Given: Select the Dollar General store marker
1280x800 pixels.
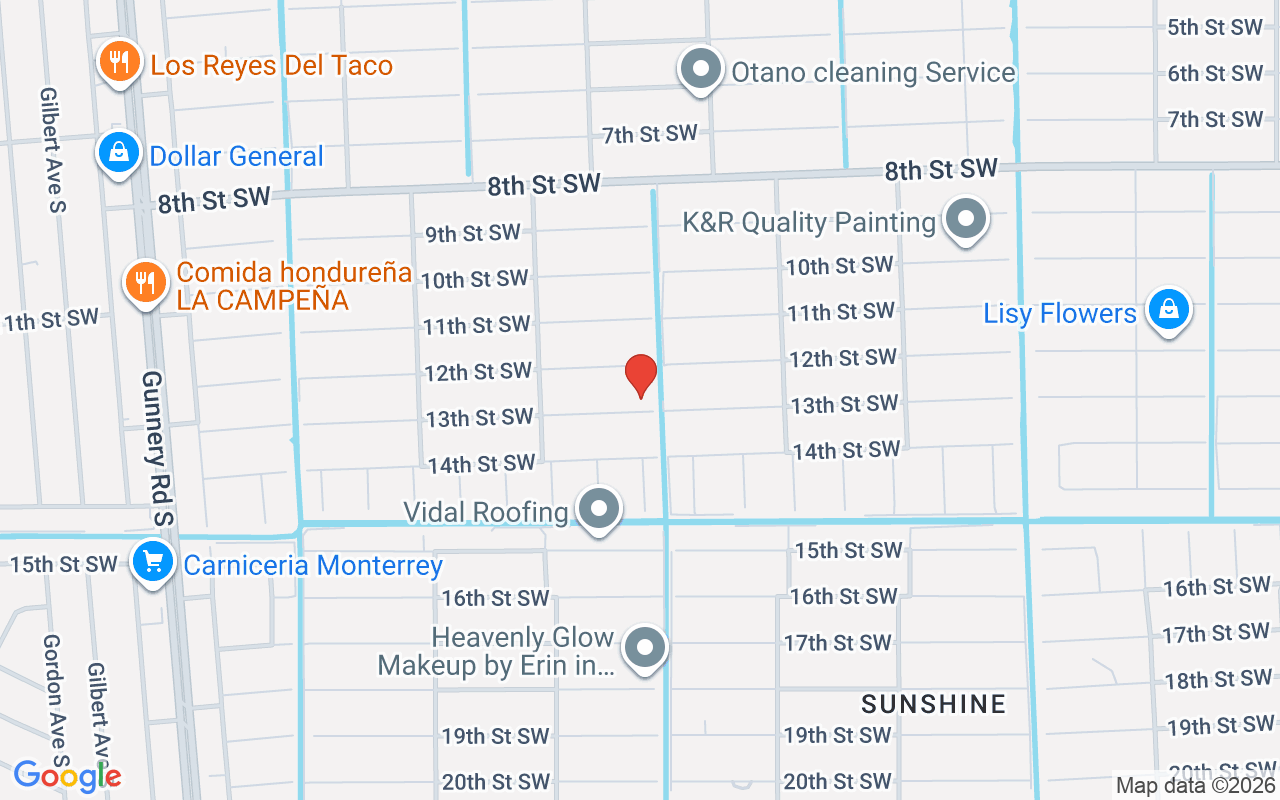Looking at the screenshot, I should click(119, 153).
